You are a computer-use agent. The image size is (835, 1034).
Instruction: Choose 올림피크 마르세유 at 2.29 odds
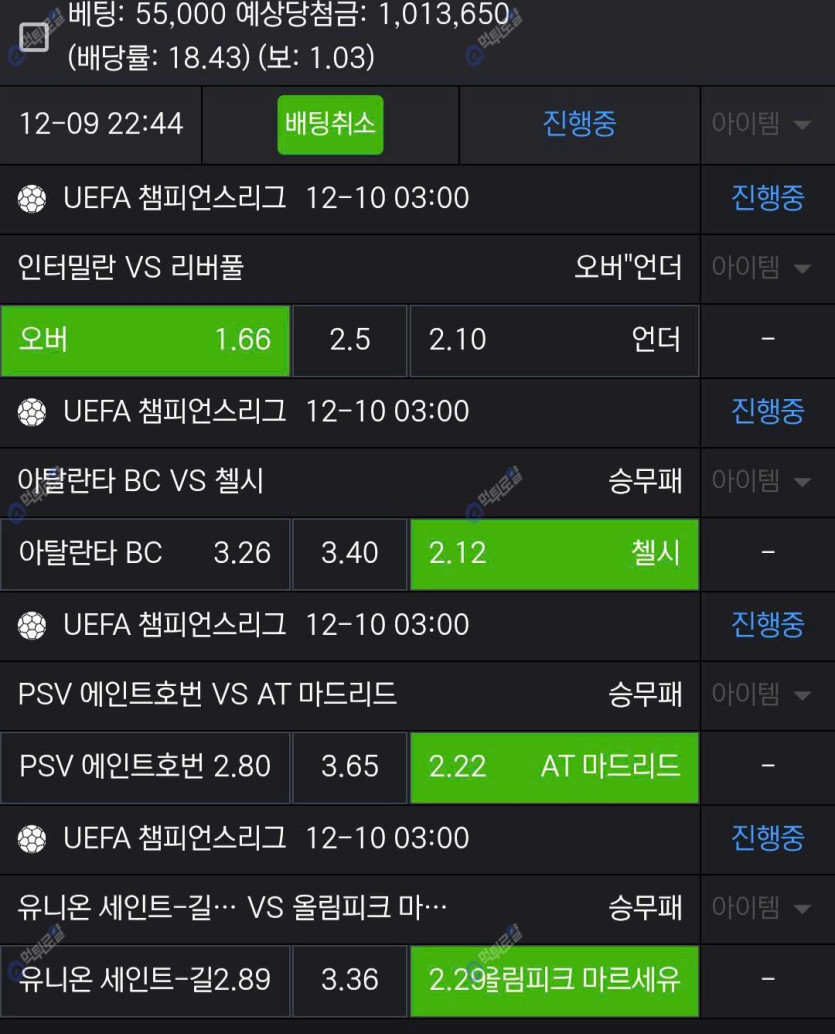tap(554, 980)
